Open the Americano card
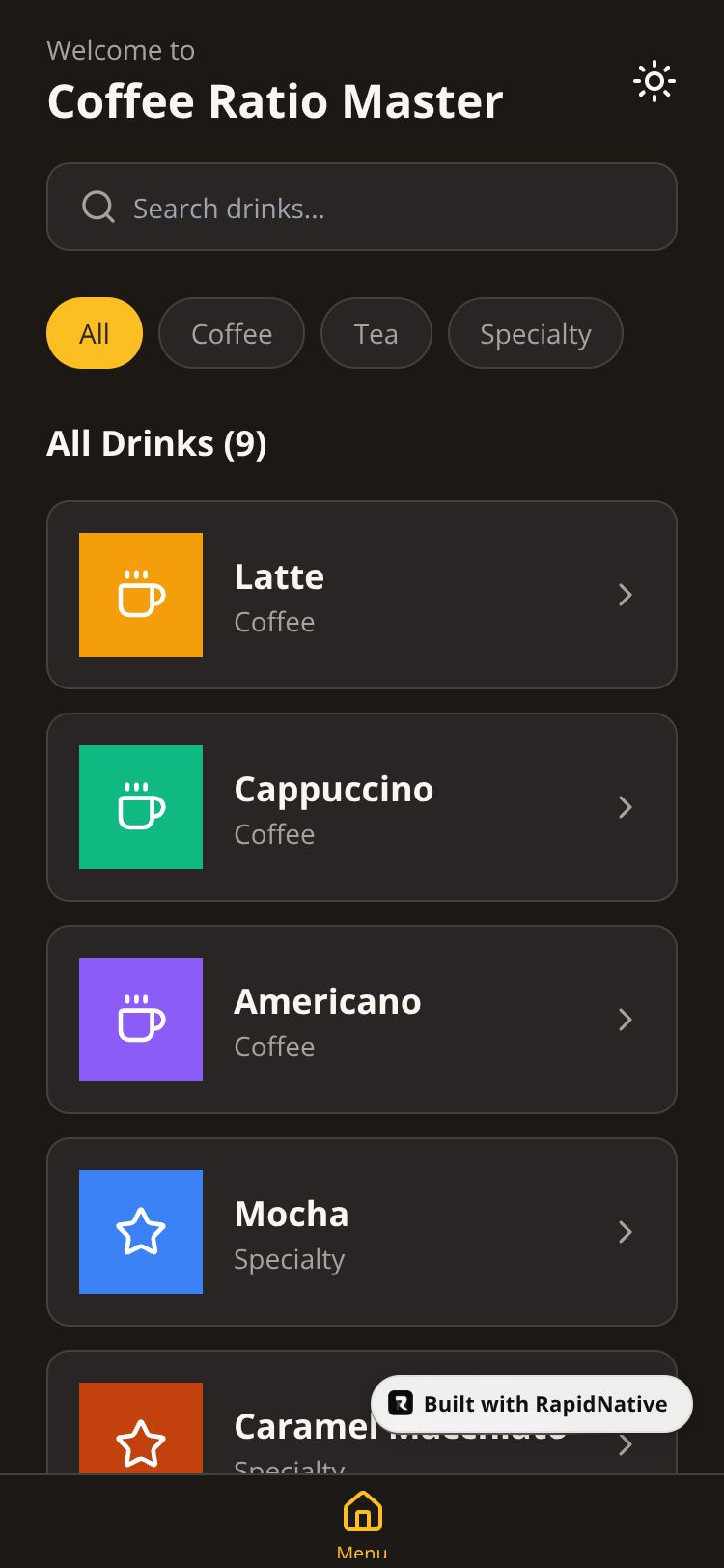Screen dimensions: 724x1568 coord(362,1020)
